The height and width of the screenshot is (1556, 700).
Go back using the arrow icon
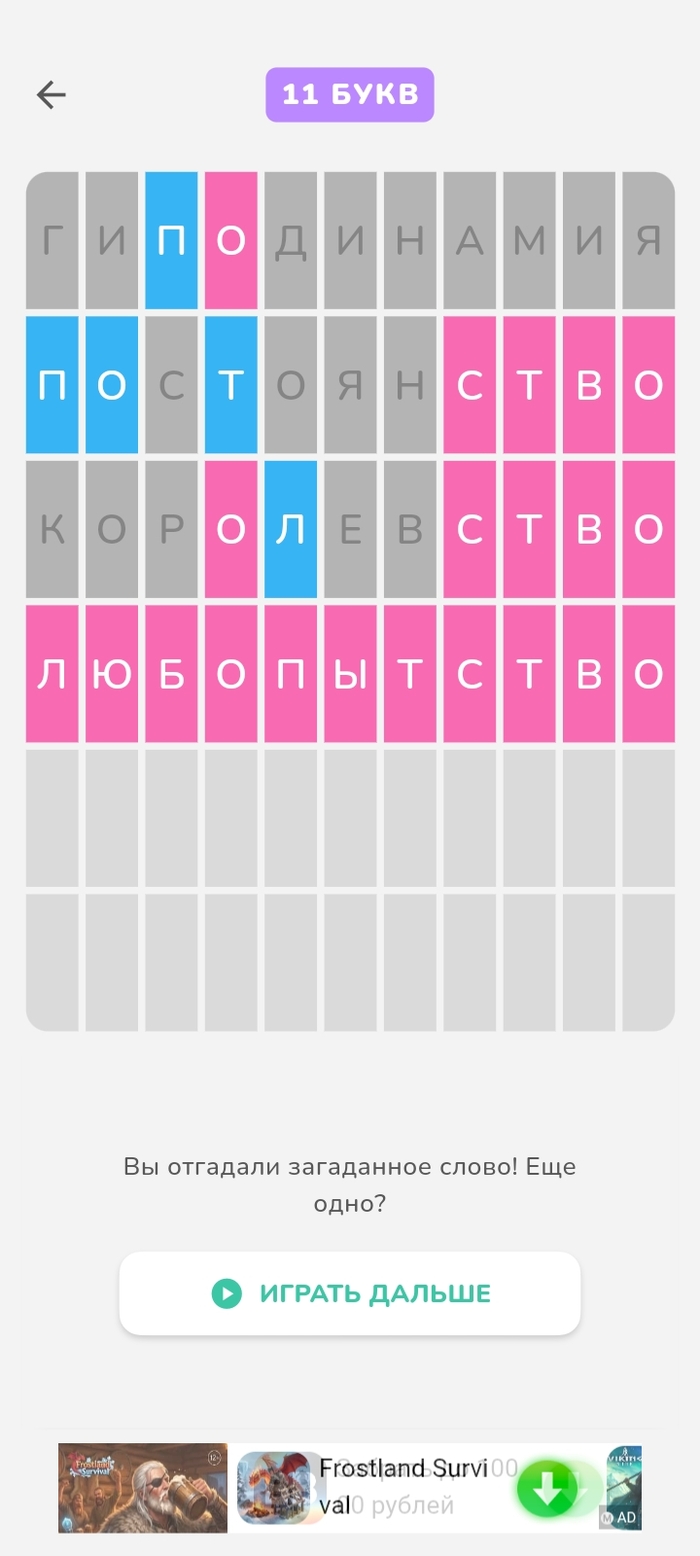tap(50, 95)
